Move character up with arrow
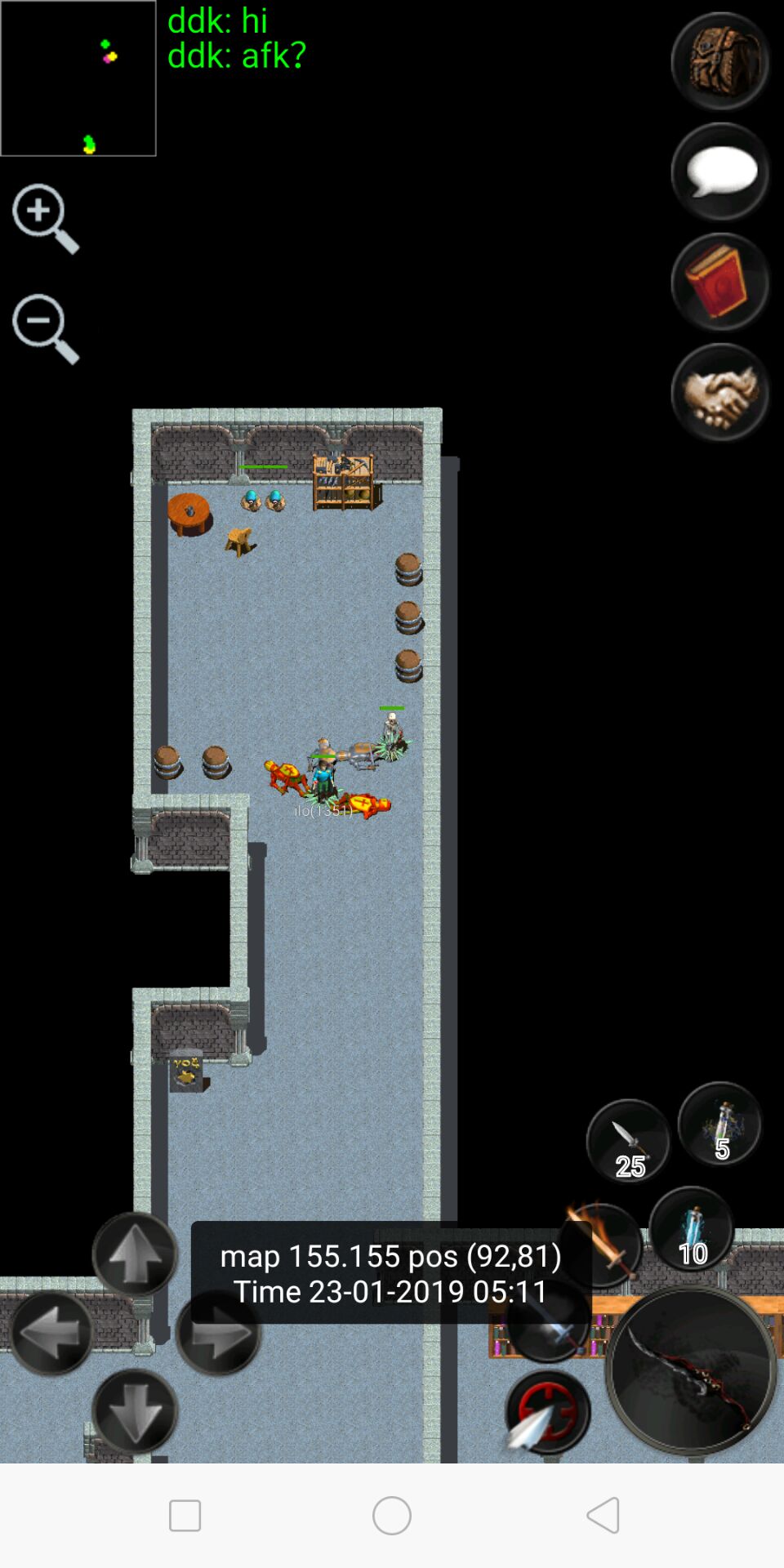 pyautogui.click(x=135, y=1254)
